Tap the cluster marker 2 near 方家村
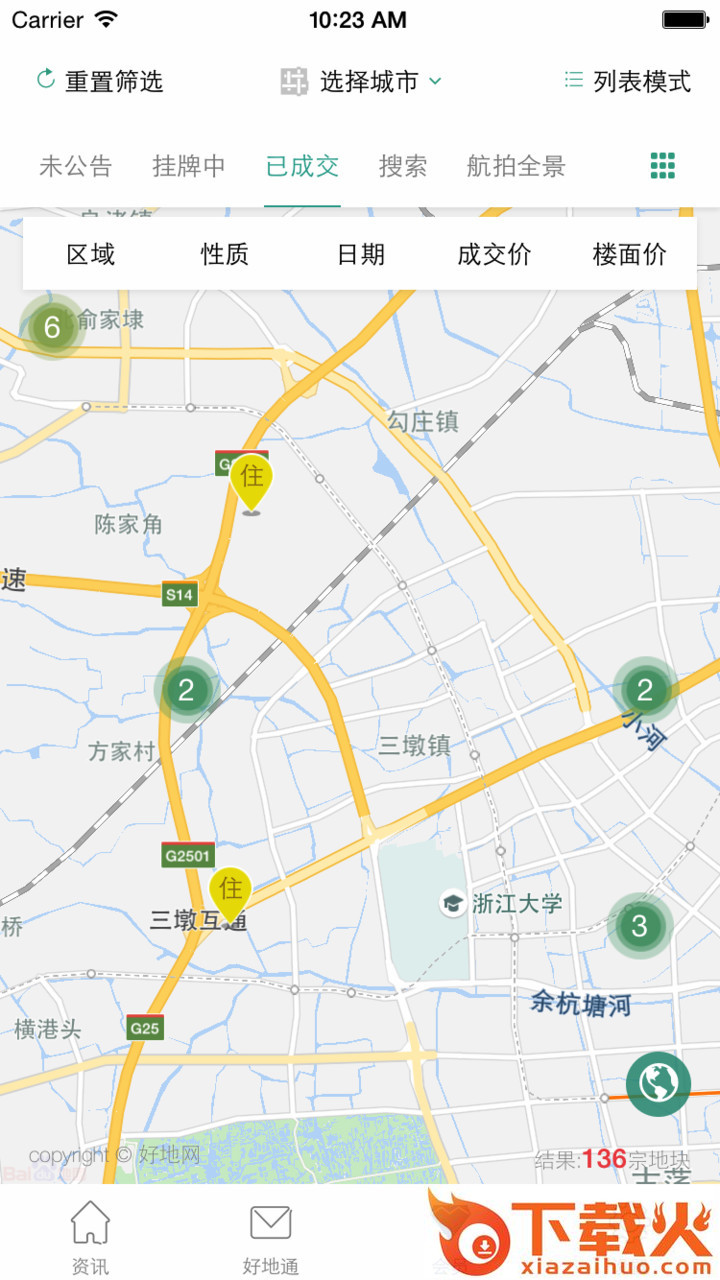This screenshot has height=1280, width=720. (186, 689)
